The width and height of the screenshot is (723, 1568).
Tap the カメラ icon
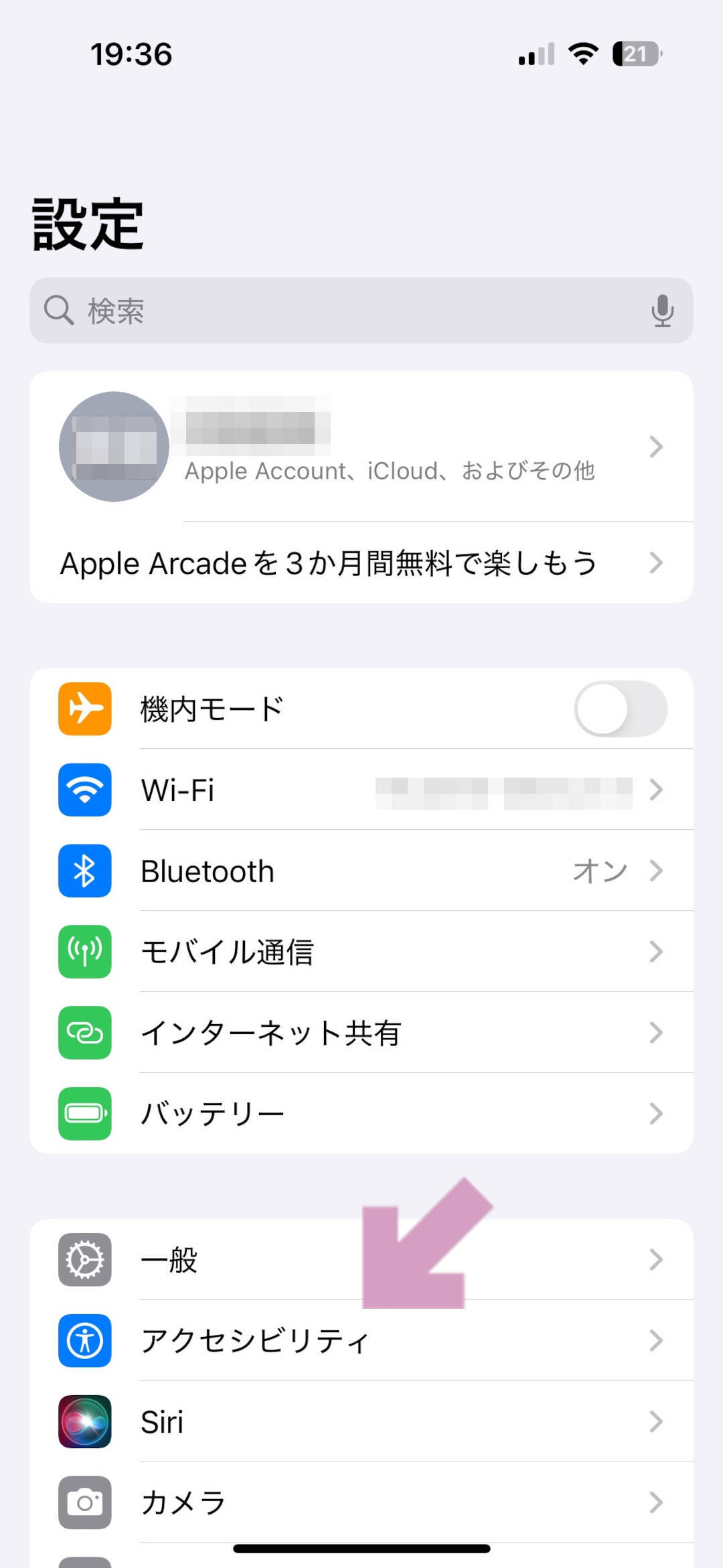(84, 1502)
